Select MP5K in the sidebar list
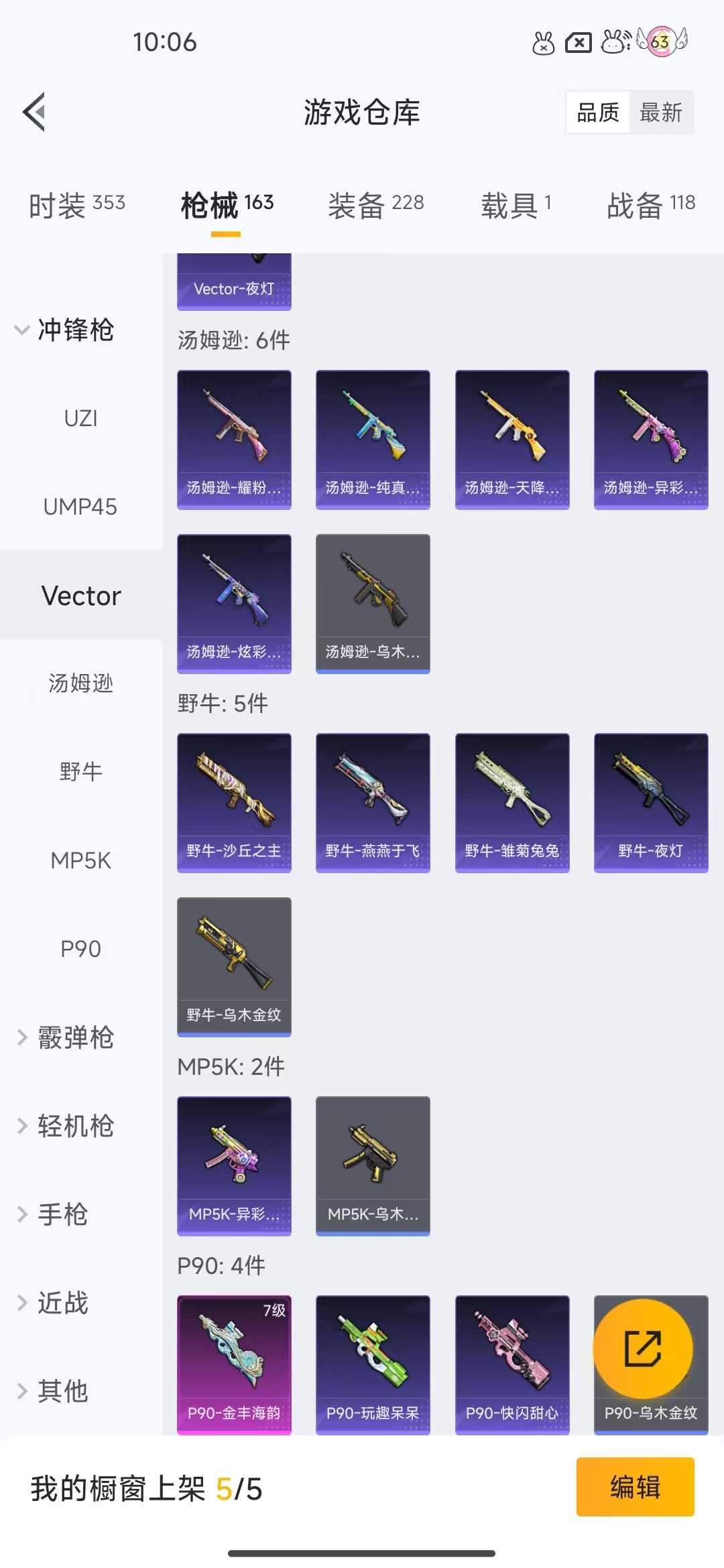Image resolution: width=724 pixels, height=1568 pixels. point(81,860)
